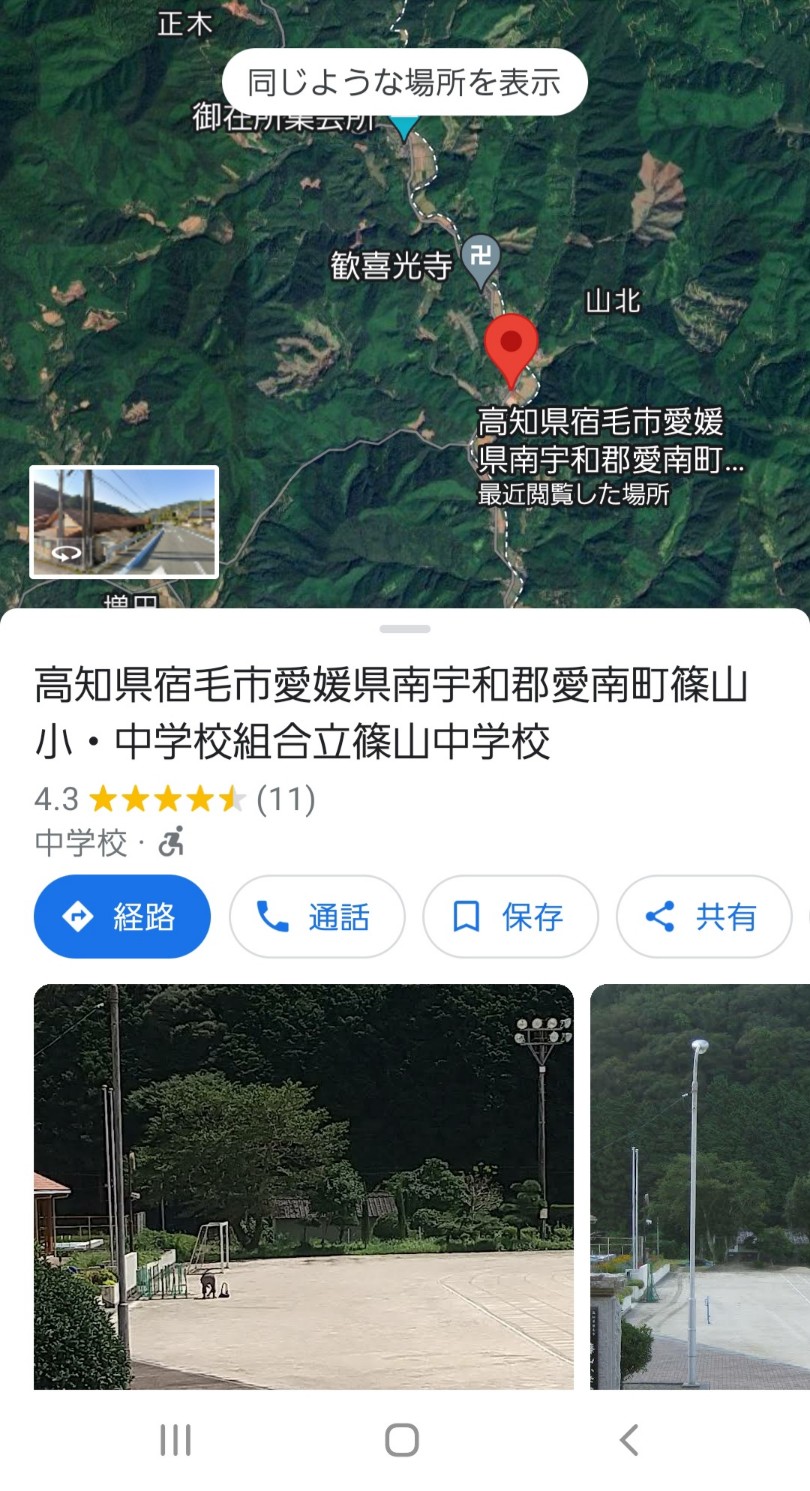
Task: Go back using system back button
Action: click(x=629, y=1440)
